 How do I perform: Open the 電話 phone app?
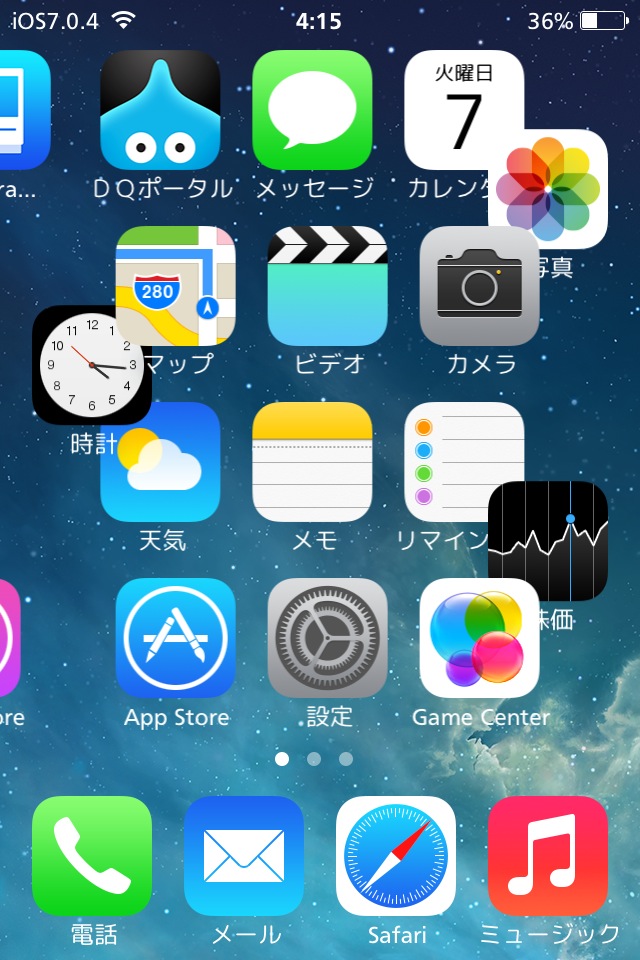92,856
